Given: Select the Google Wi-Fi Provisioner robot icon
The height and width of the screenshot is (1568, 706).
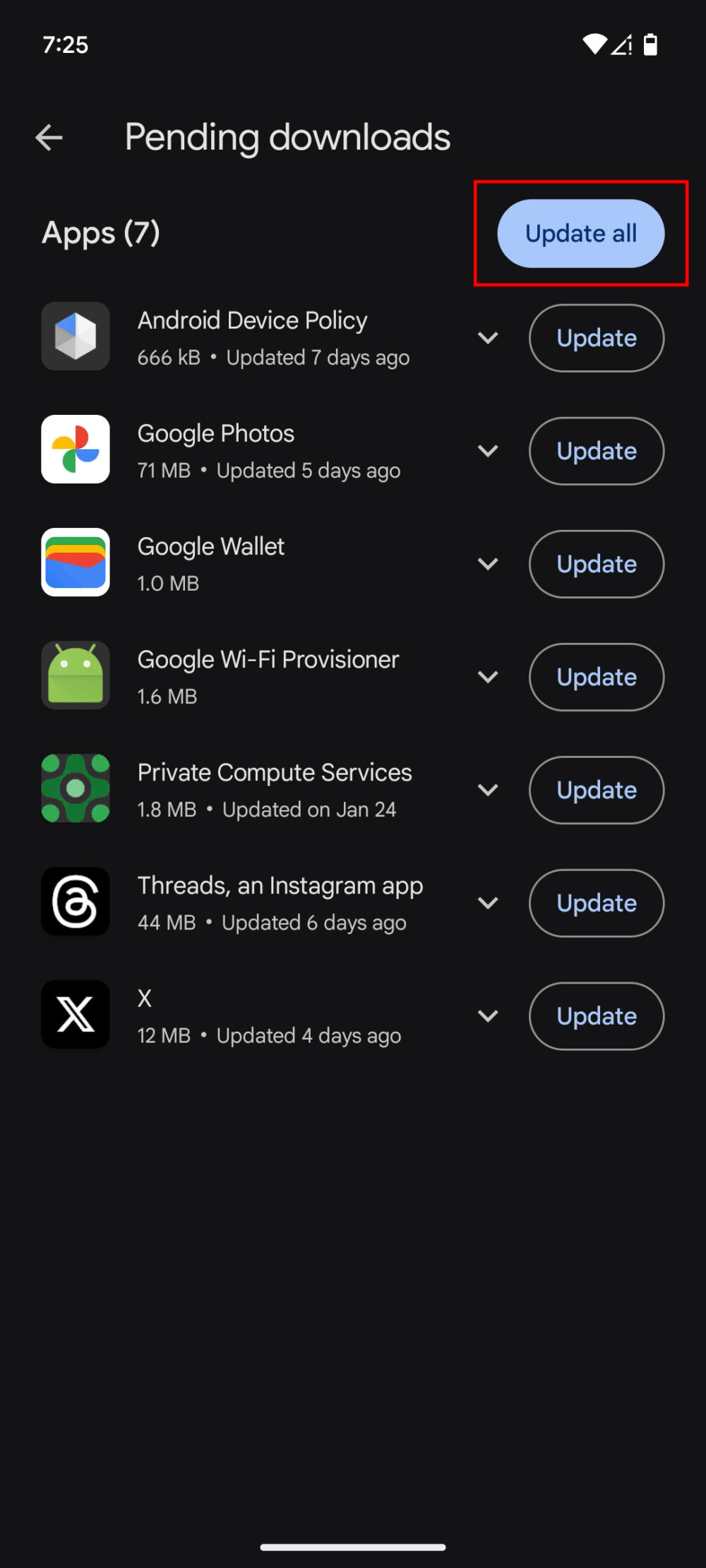Looking at the screenshot, I should [76, 675].
